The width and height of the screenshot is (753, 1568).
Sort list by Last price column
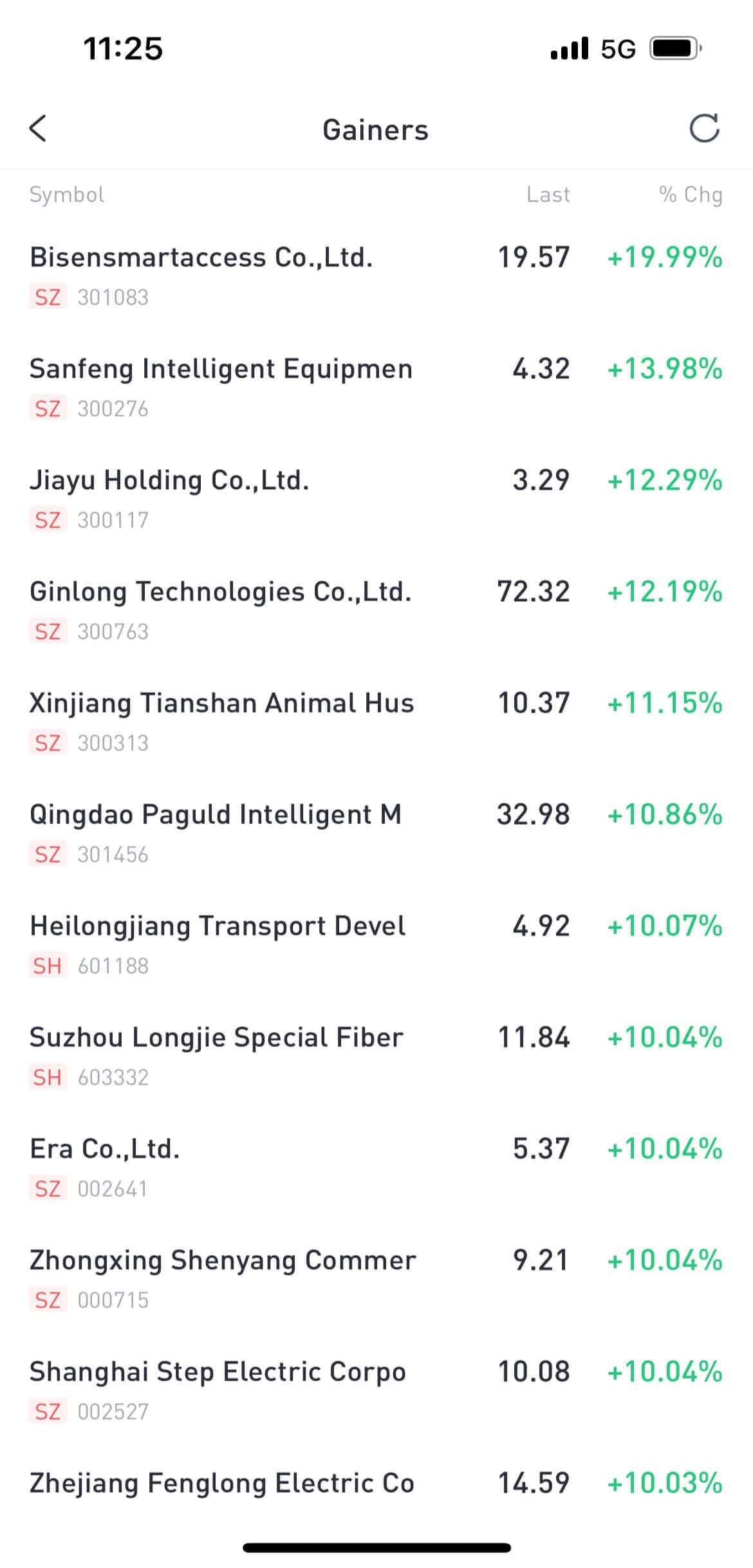[548, 194]
